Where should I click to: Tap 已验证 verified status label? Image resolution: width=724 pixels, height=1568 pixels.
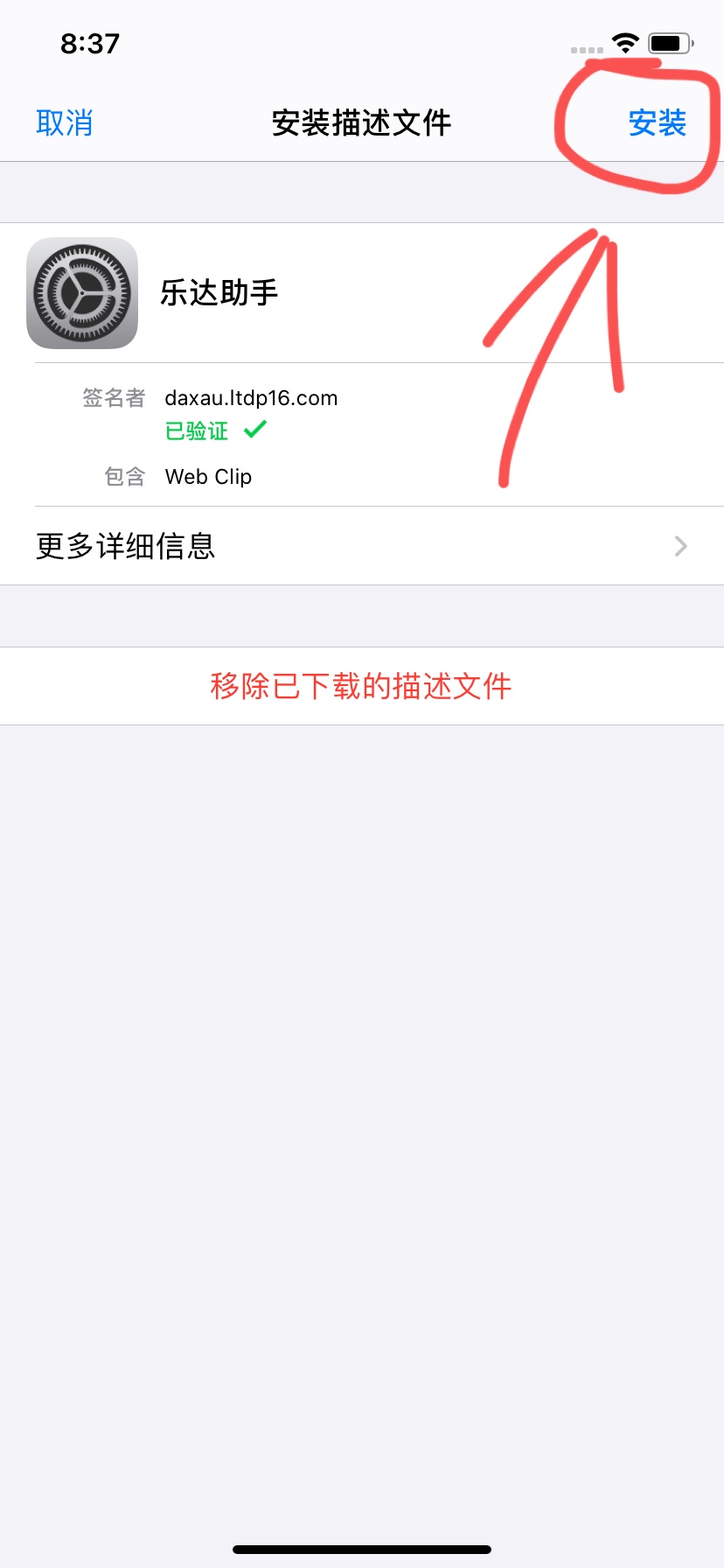tap(196, 430)
